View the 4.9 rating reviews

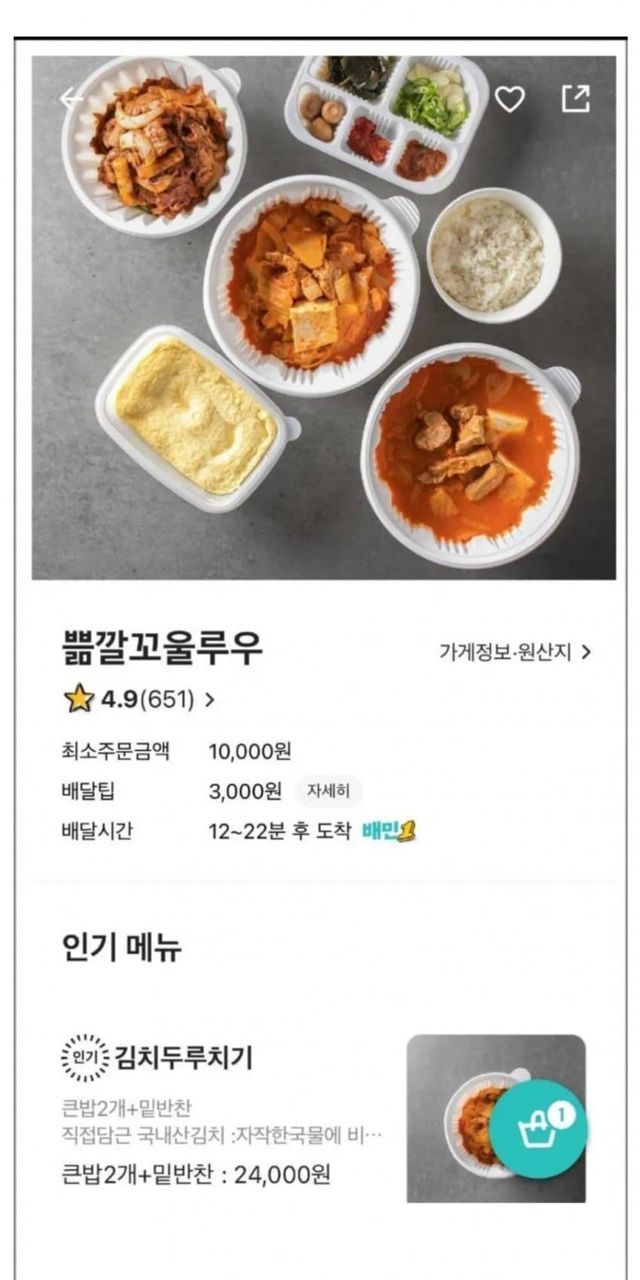pyautogui.click(x=139, y=700)
